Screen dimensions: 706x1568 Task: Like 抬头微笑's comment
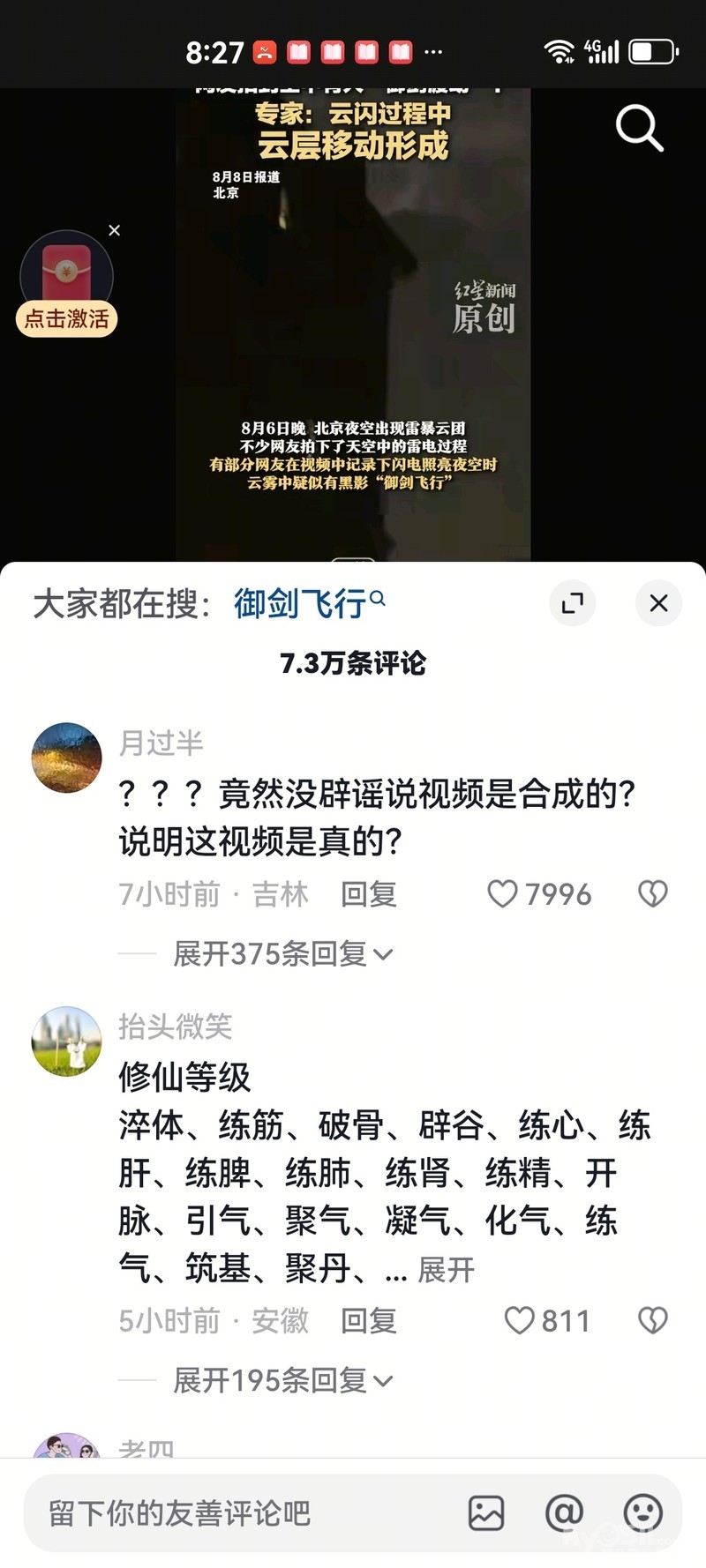pyautogui.click(x=520, y=1320)
